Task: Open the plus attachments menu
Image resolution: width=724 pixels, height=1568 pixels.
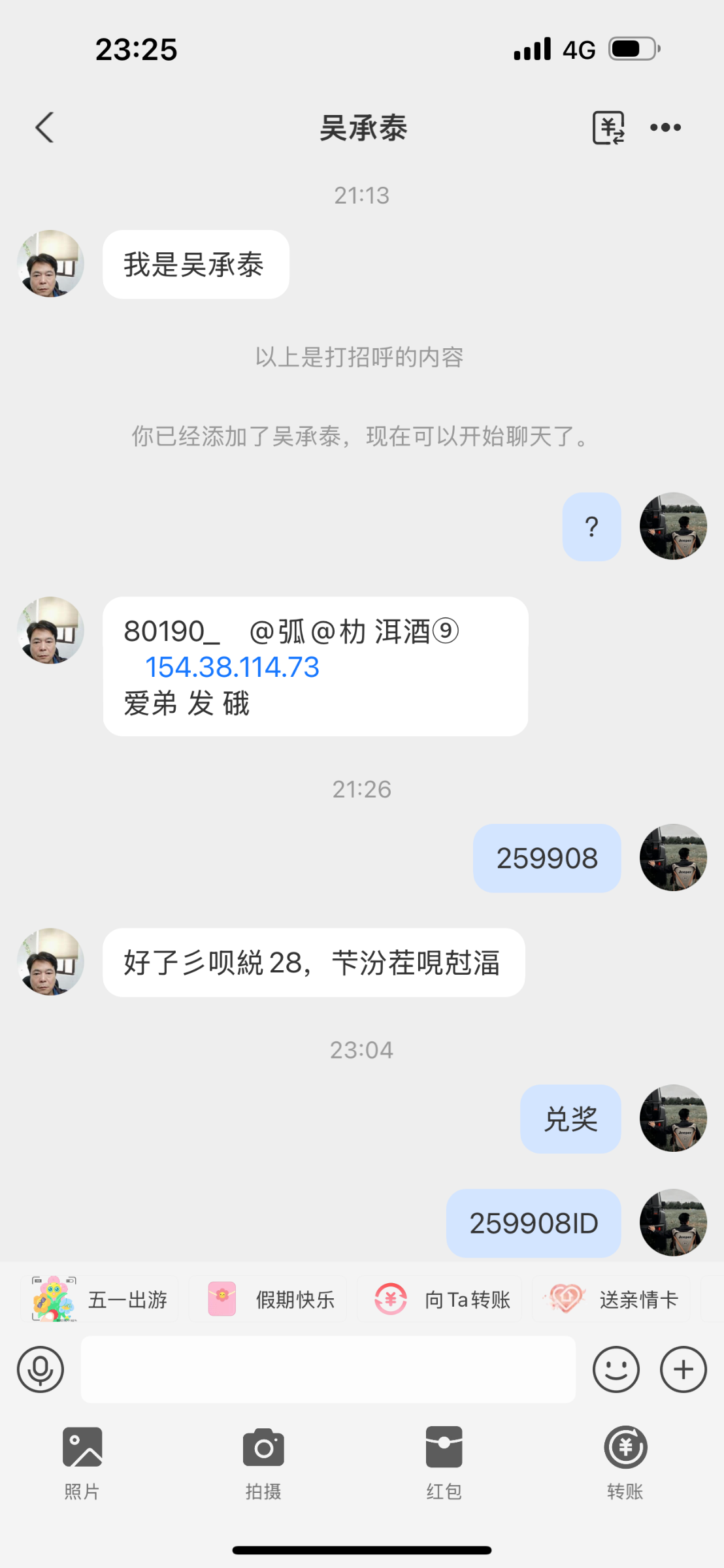Action: [683, 1369]
